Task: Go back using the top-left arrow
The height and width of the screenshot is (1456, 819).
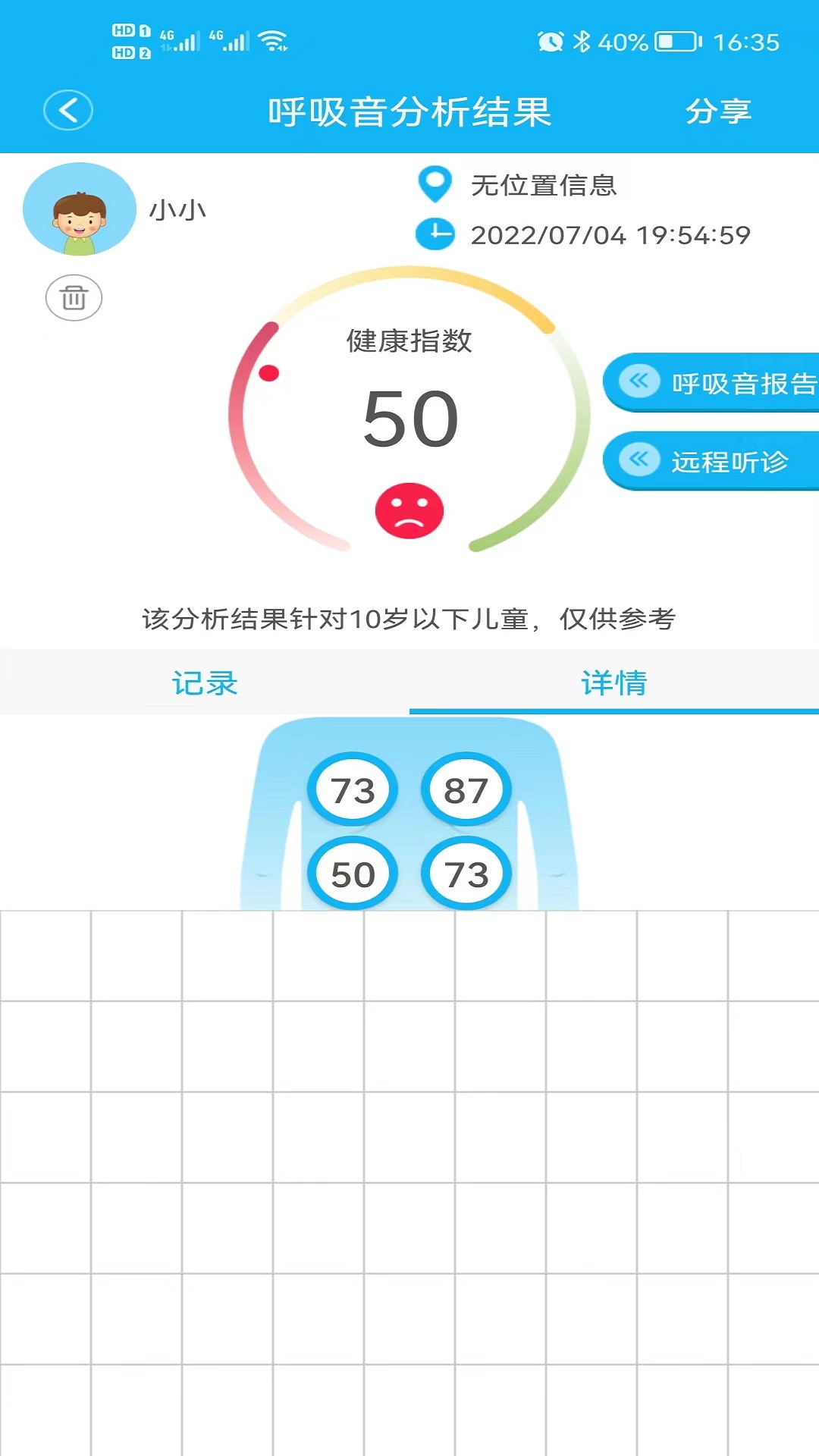Action: point(68,111)
